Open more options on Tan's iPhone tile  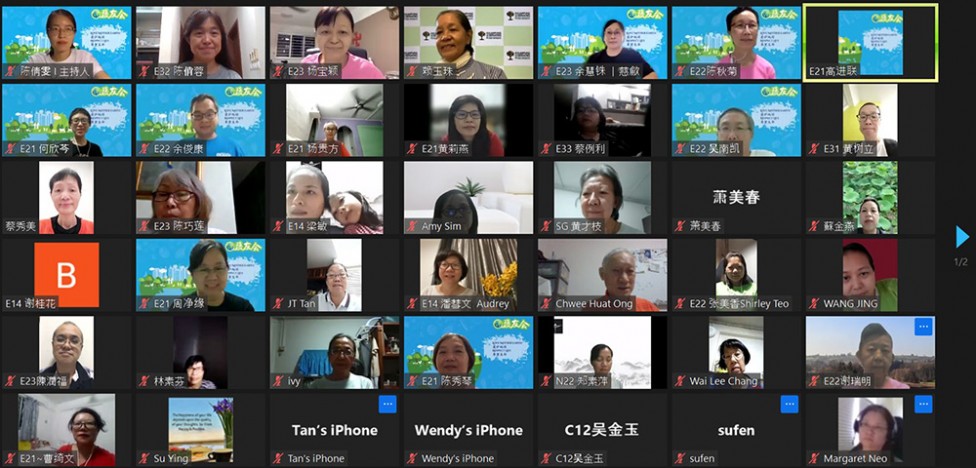pyautogui.click(x=387, y=404)
